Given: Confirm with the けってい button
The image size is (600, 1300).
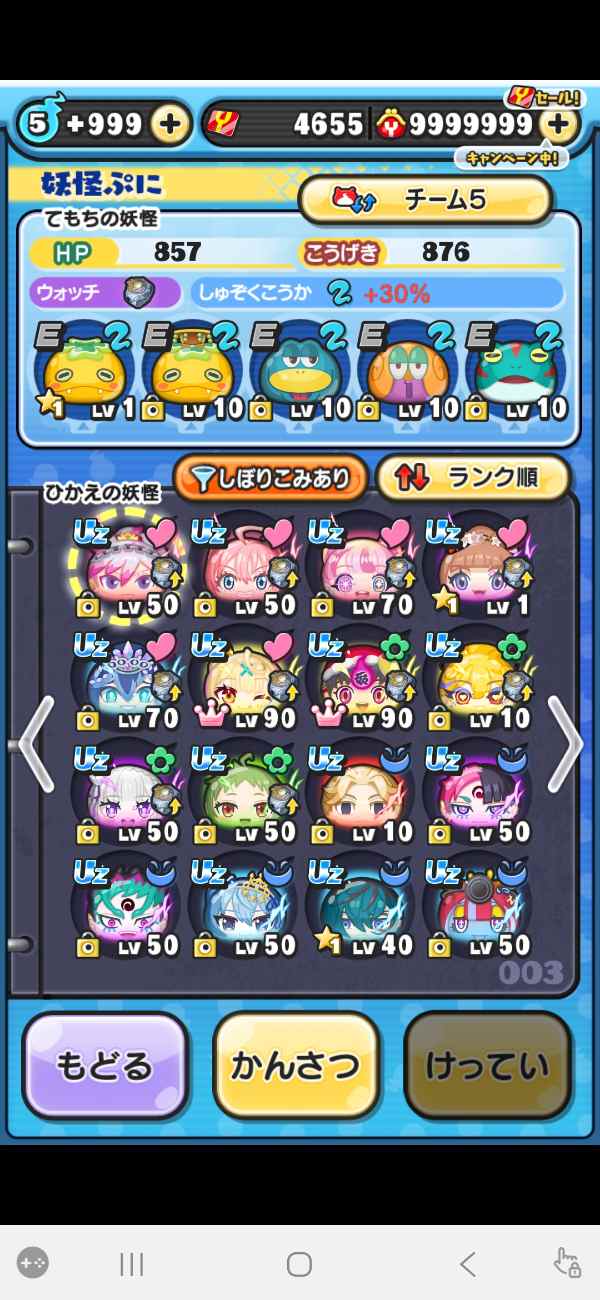Looking at the screenshot, I should tap(487, 1066).
